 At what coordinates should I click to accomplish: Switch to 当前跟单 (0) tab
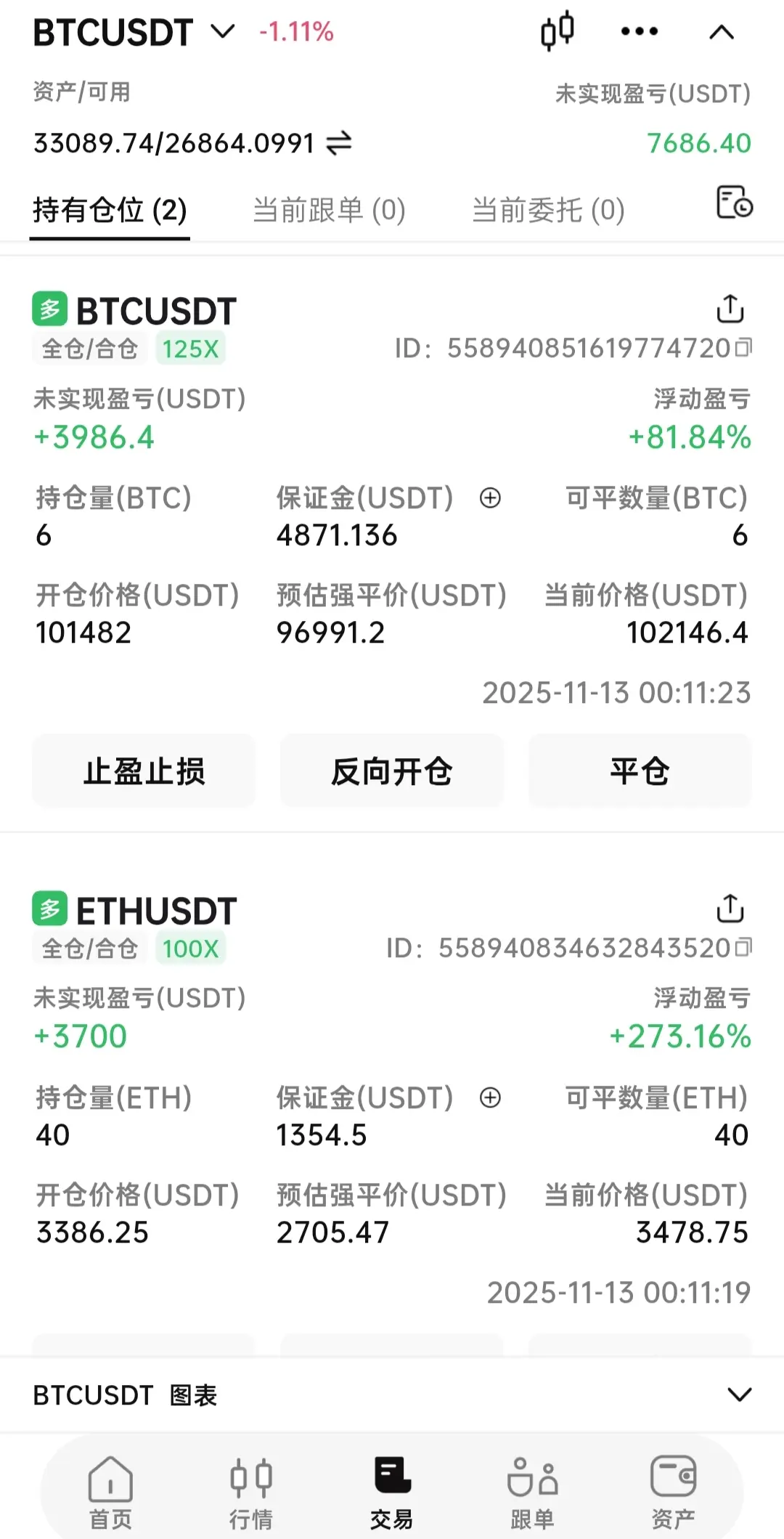pos(329,211)
